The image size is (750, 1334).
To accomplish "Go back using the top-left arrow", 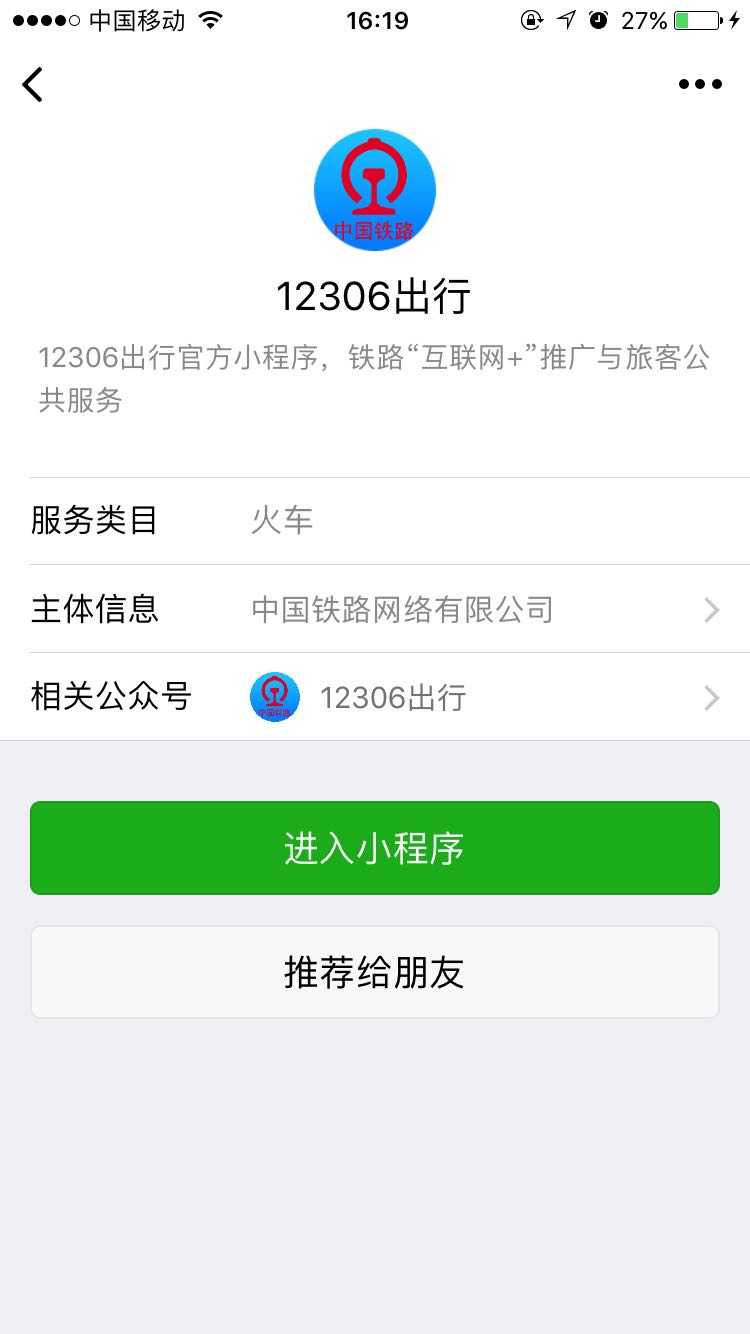I will click(33, 85).
